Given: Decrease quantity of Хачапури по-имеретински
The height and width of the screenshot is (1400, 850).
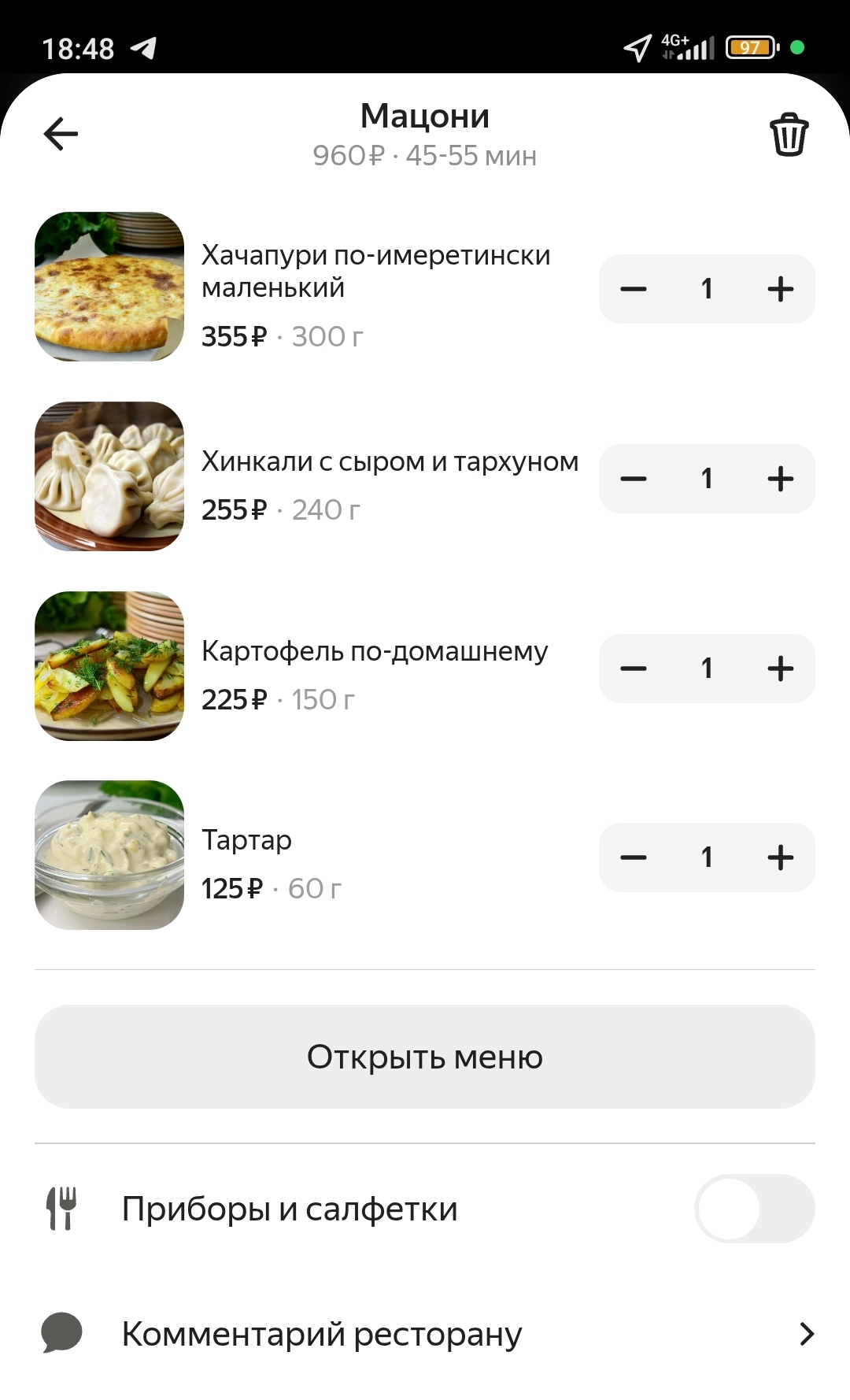Looking at the screenshot, I should tap(634, 289).
